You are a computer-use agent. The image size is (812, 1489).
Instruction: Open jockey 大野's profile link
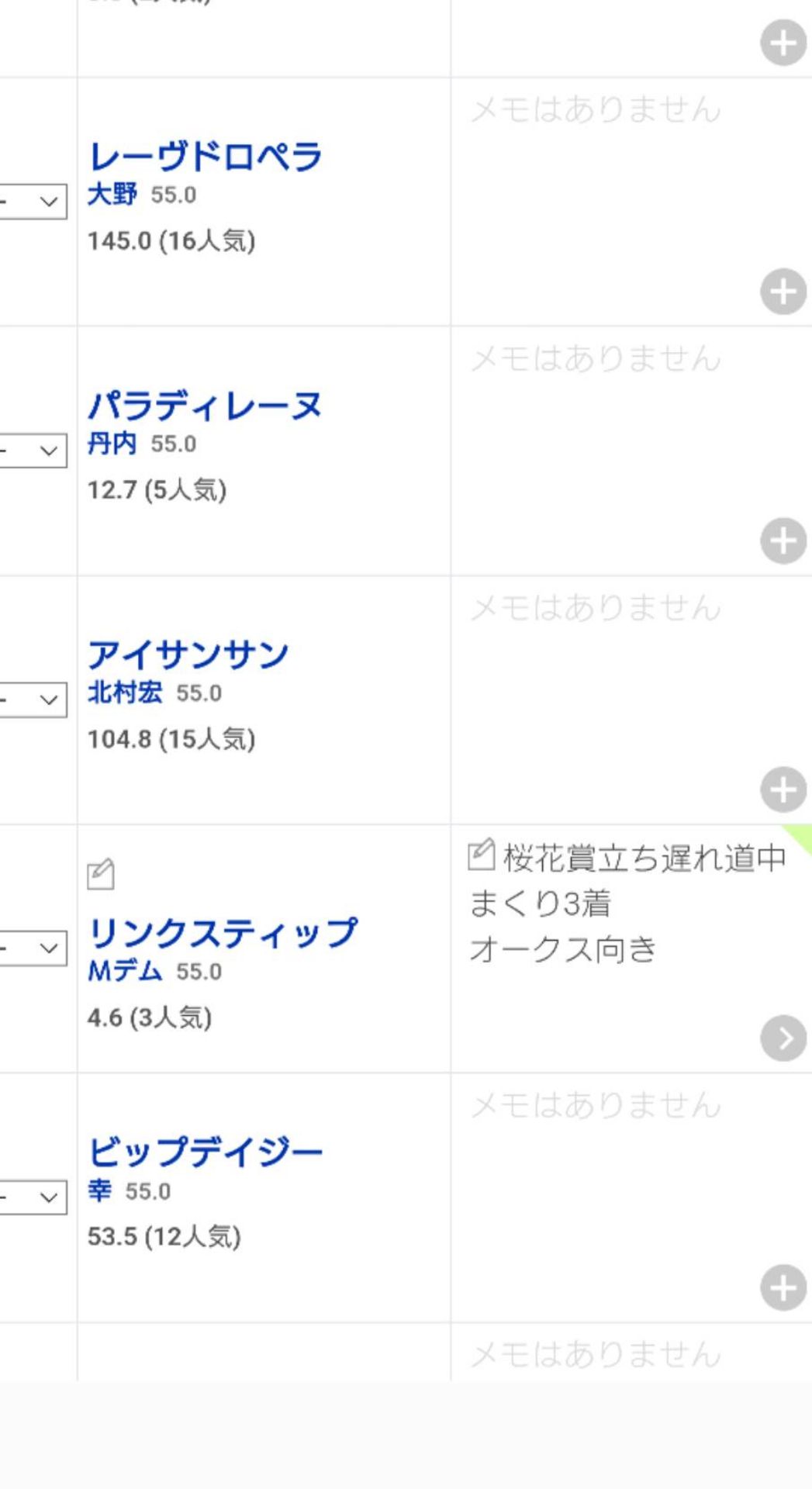click(112, 194)
